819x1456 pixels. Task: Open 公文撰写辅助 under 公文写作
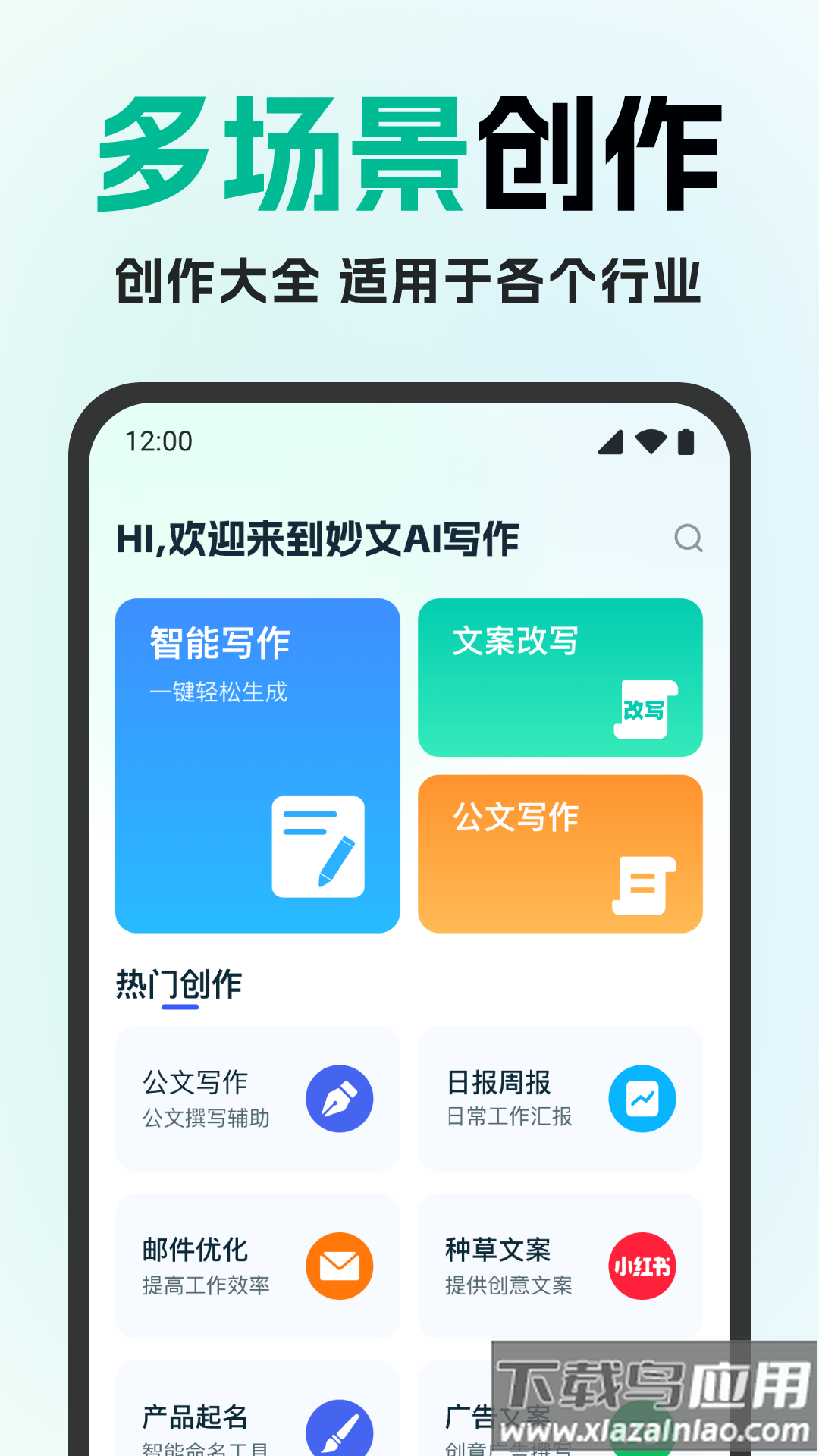[206, 1117]
